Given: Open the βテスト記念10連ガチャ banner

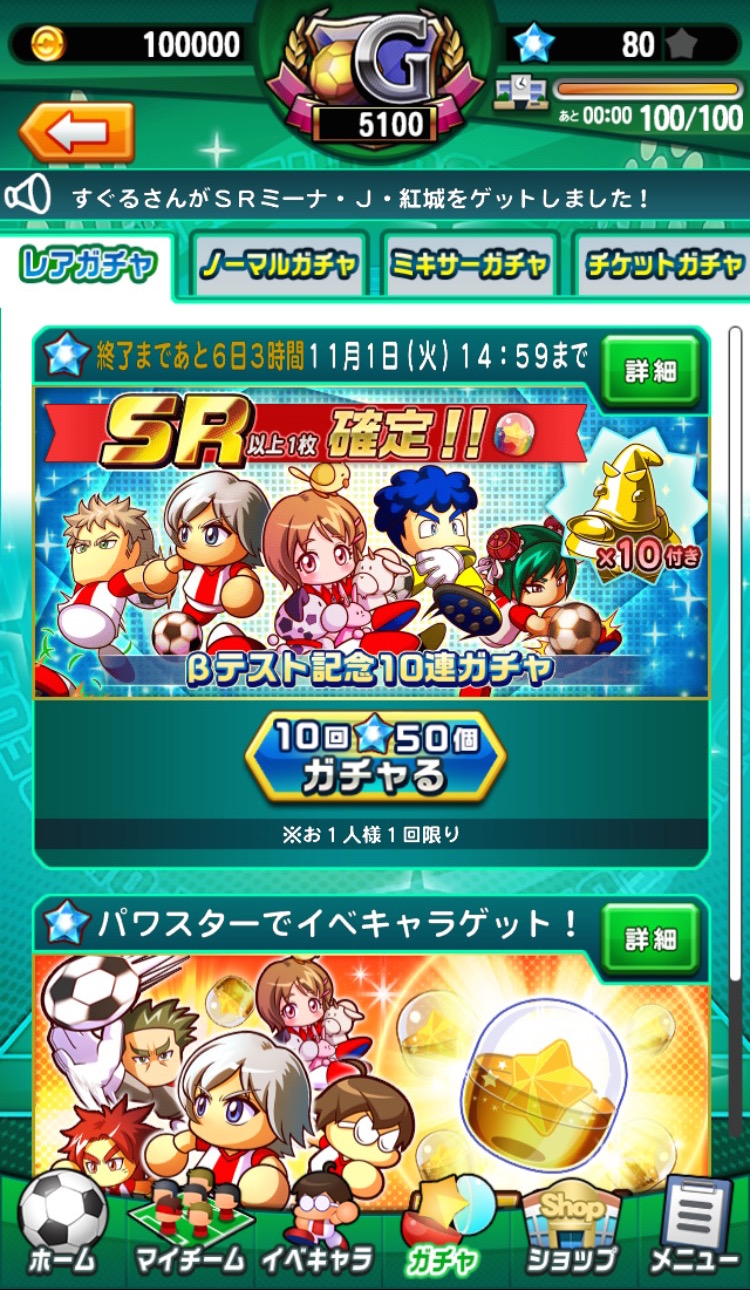Looking at the screenshot, I should [371, 545].
